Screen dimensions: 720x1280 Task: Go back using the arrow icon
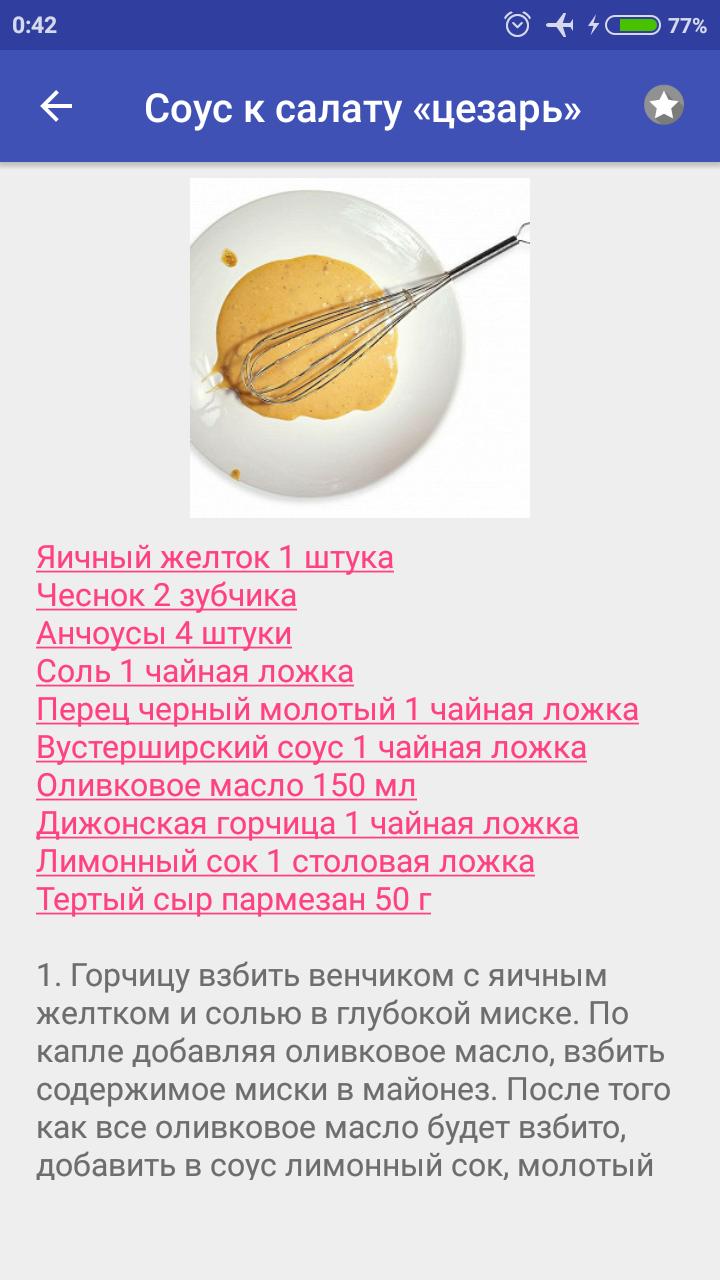tap(56, 107)
